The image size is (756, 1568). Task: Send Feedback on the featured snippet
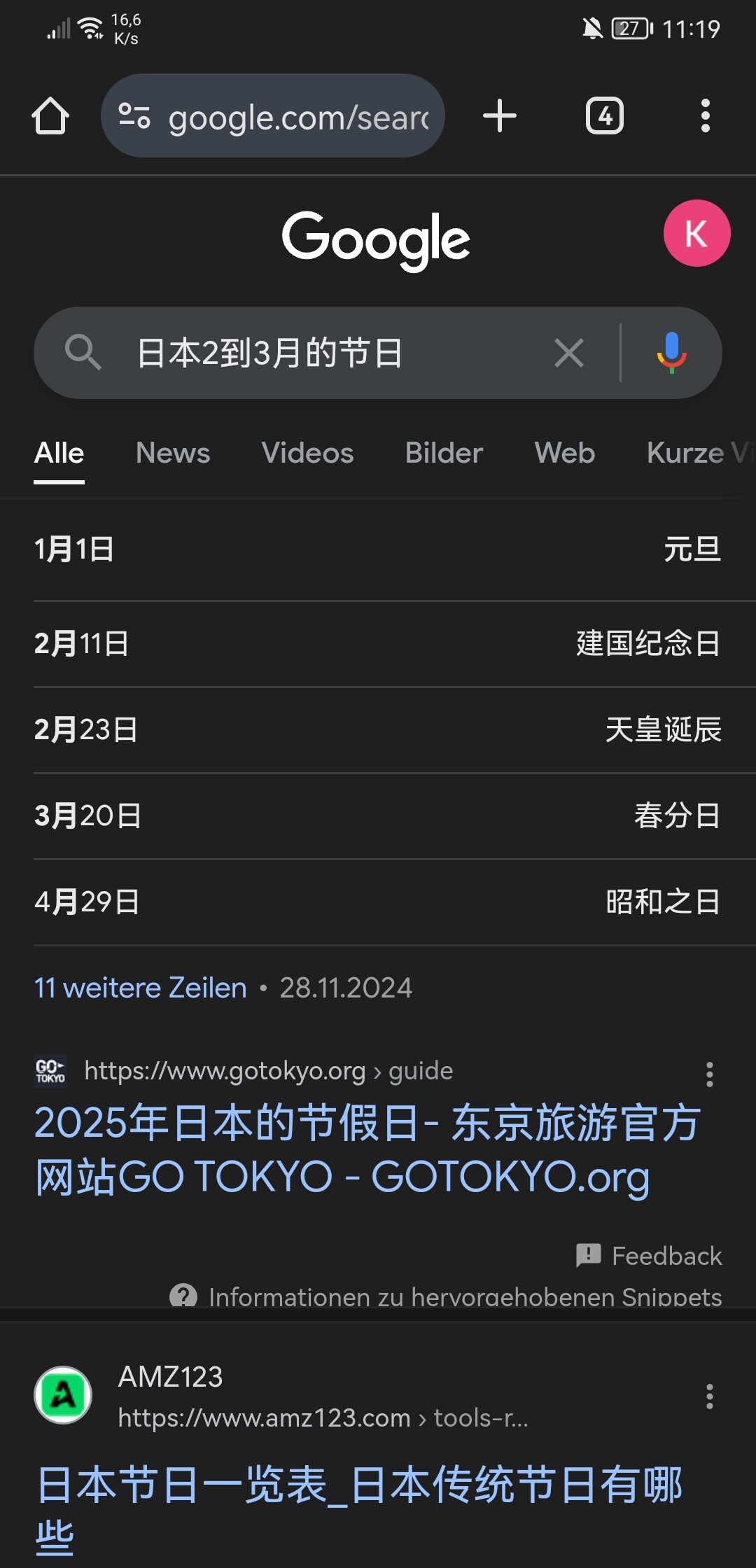point(650,1256)
